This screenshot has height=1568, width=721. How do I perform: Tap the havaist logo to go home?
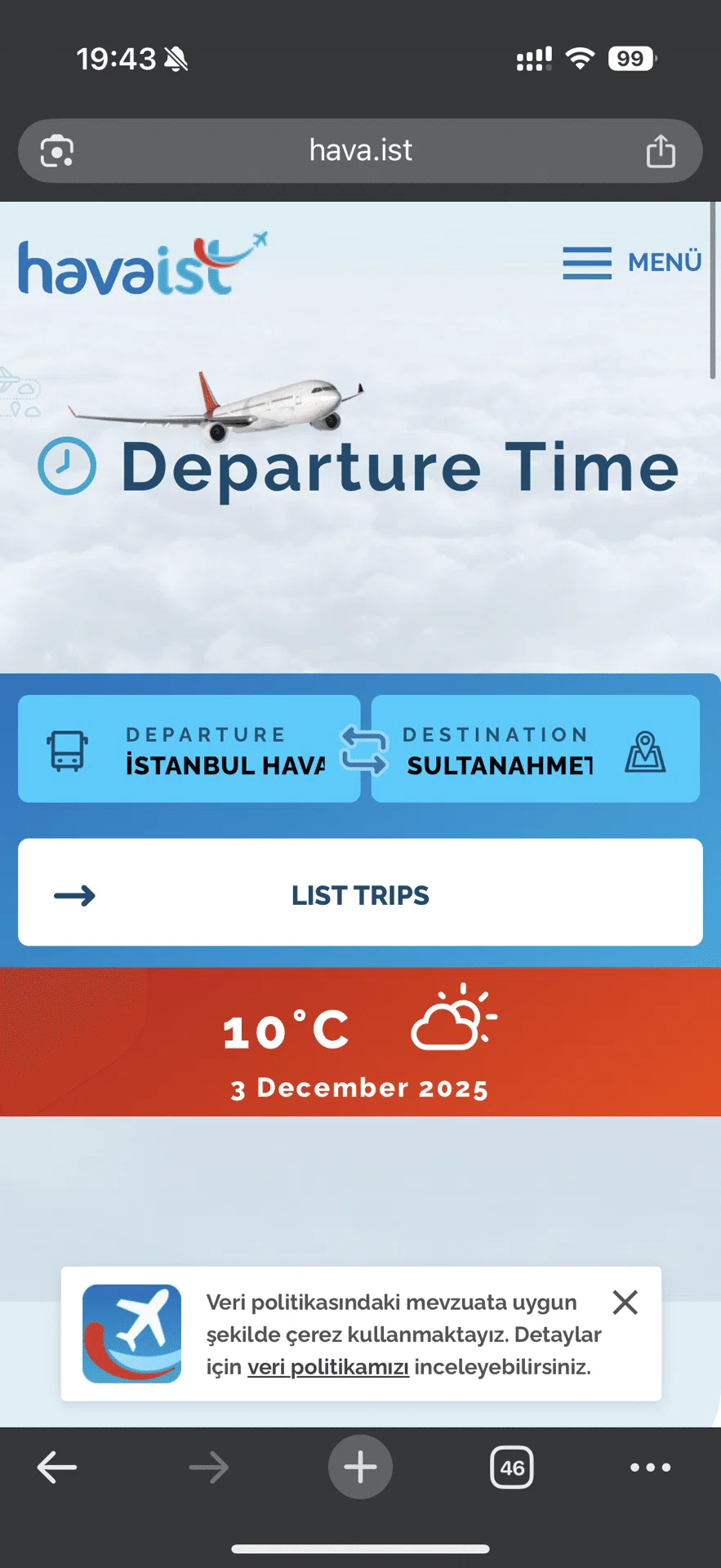[x=143, y=264]
